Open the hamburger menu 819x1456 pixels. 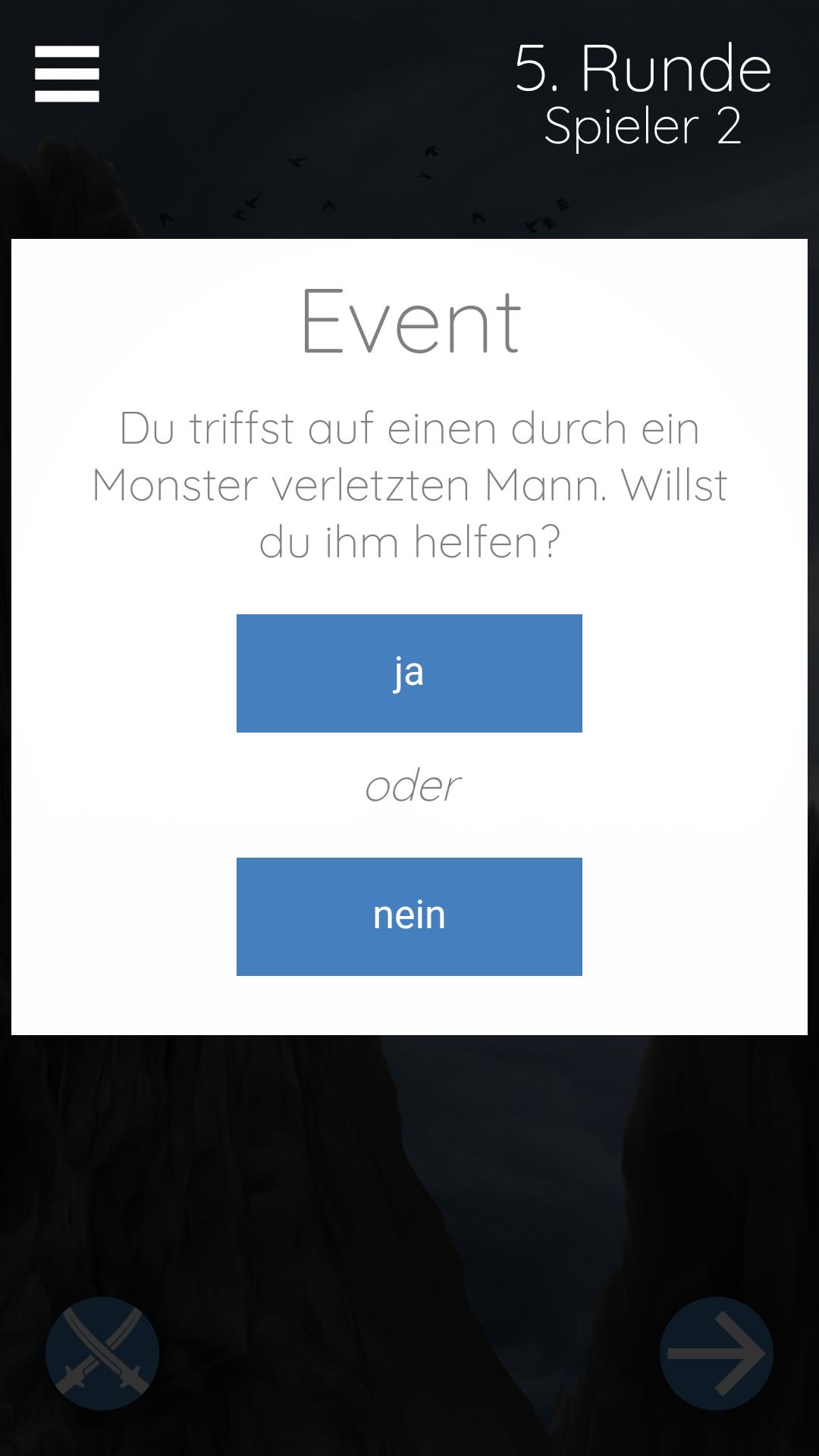click(67, 74)
